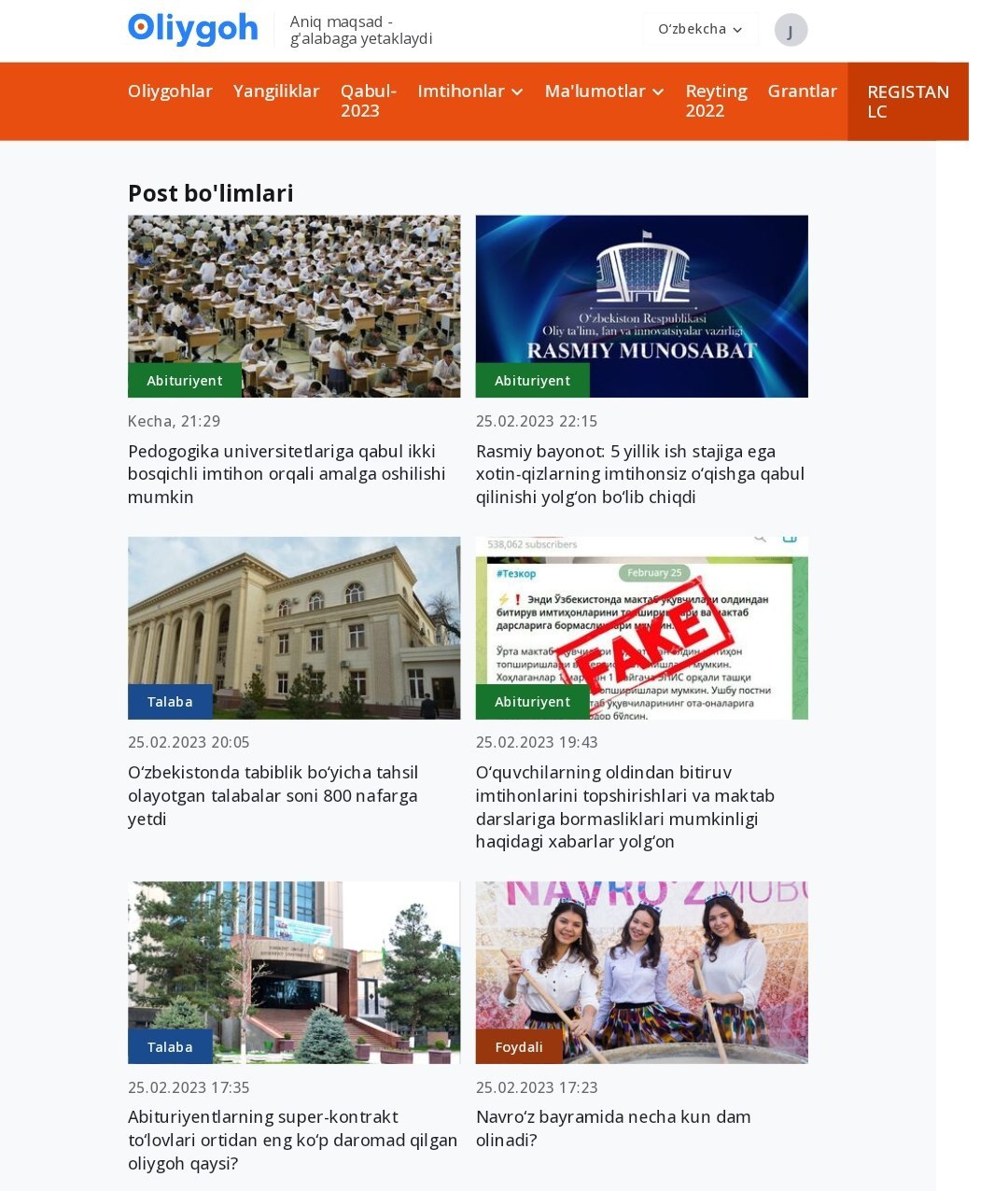Viewport: 1008px width, 1191px height.
Task: Go to Oliygoh homepage via logo
Action: pos(192,29)
